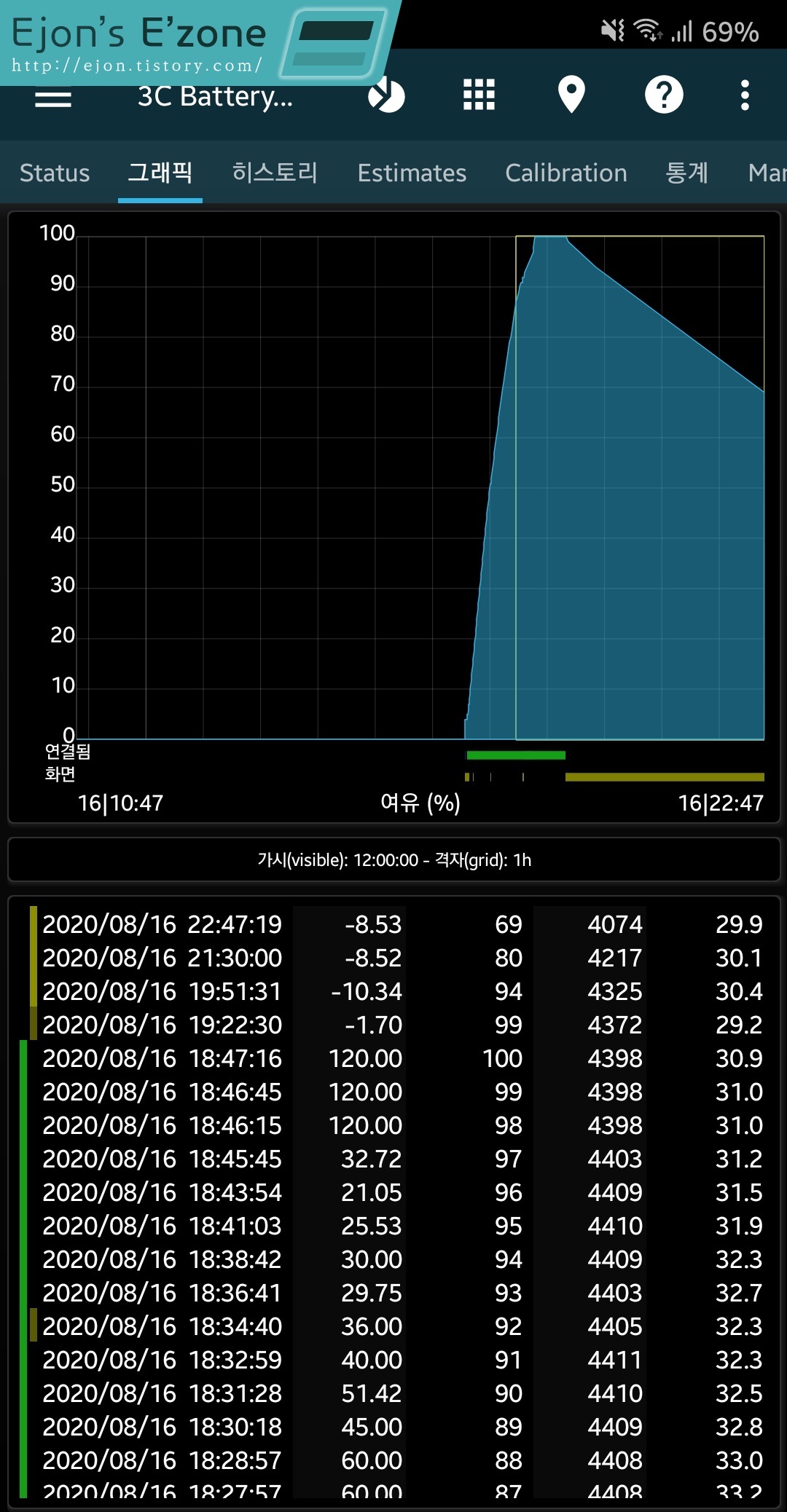This screenshot has width=787, height=1512.
Task: Open the help question mark
Action: (x=664, y=95)
